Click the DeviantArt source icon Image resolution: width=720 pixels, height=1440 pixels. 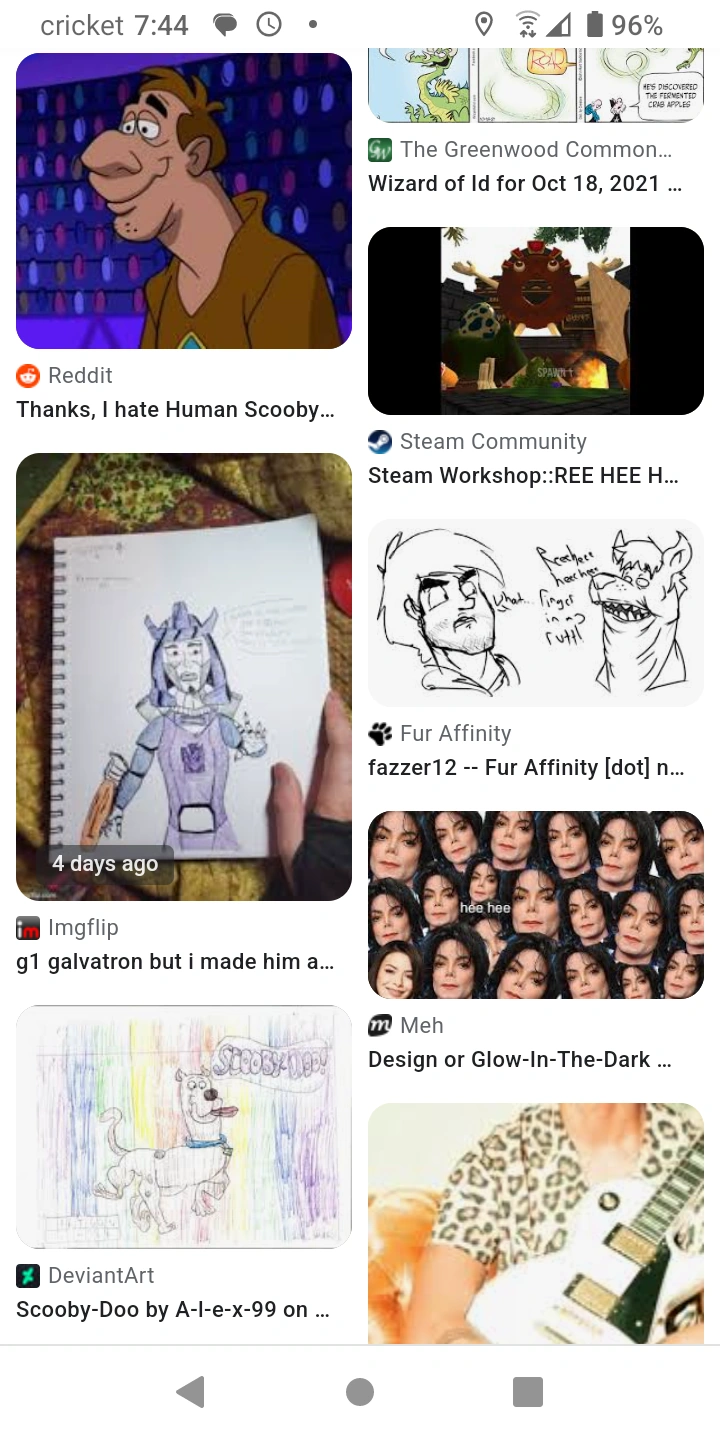[27, 1276]
